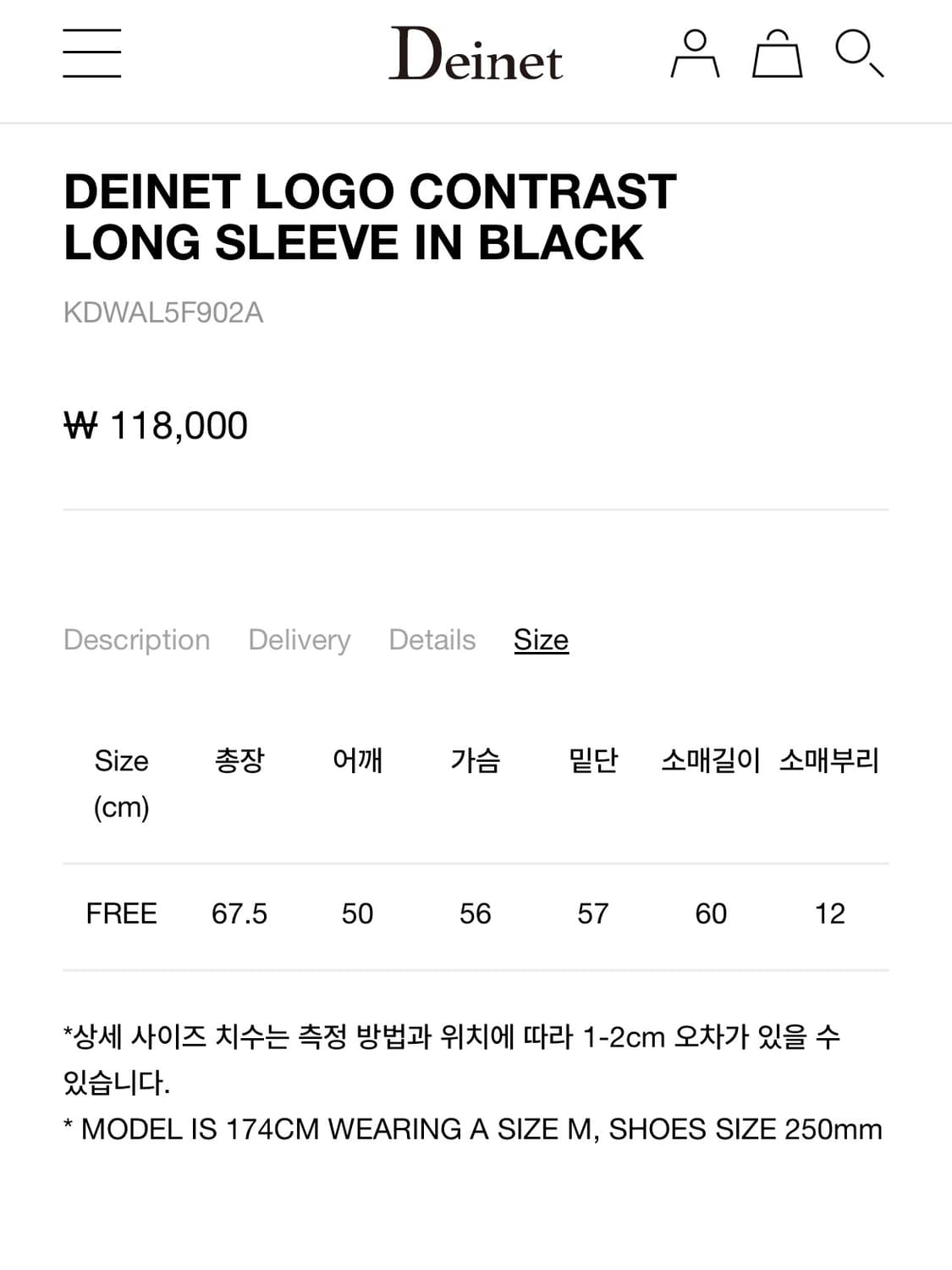Switch to the Delivery tab
Screen dimensions: 952x1270
299,640
